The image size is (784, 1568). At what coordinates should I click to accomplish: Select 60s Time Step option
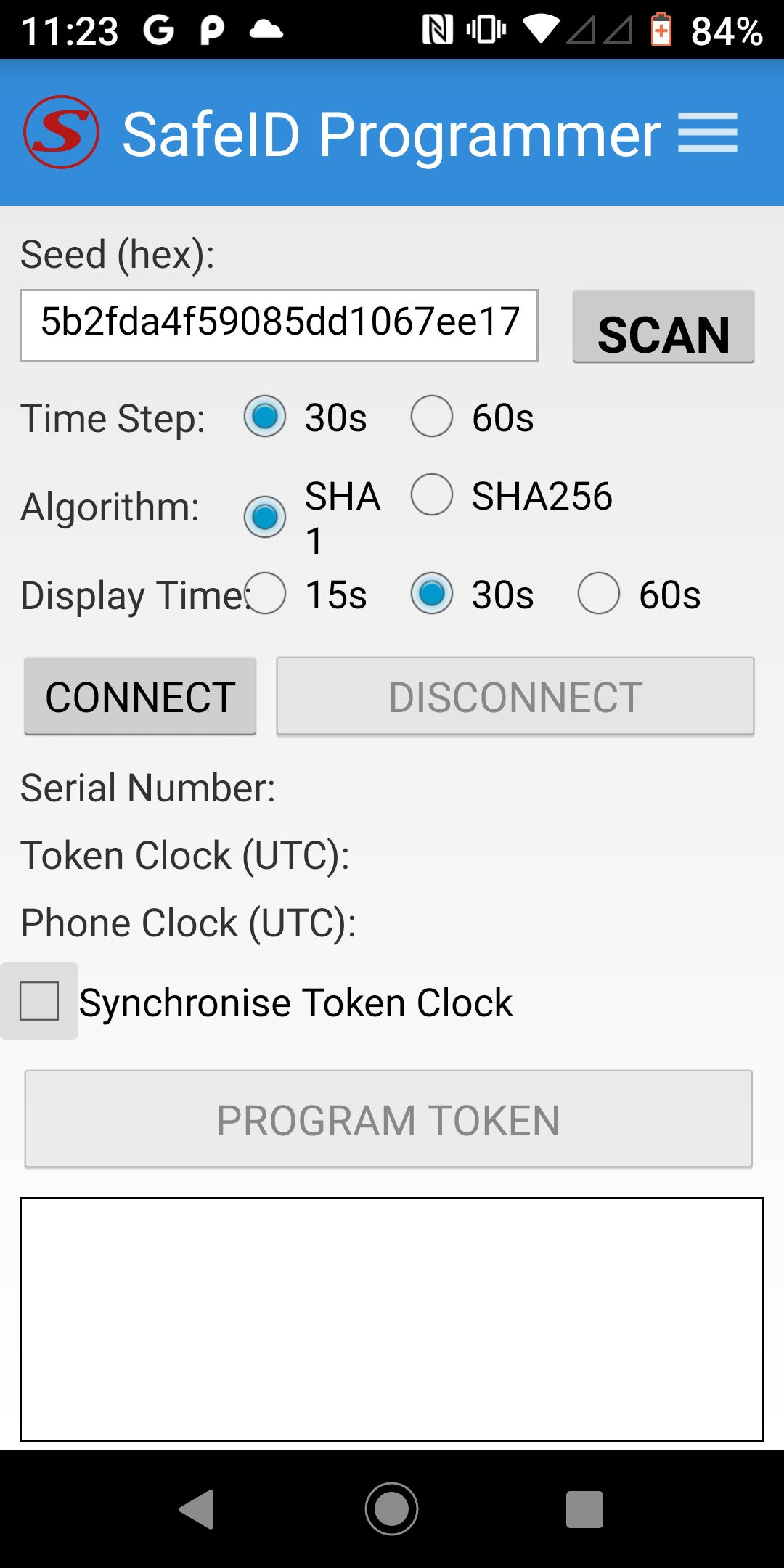432,417
